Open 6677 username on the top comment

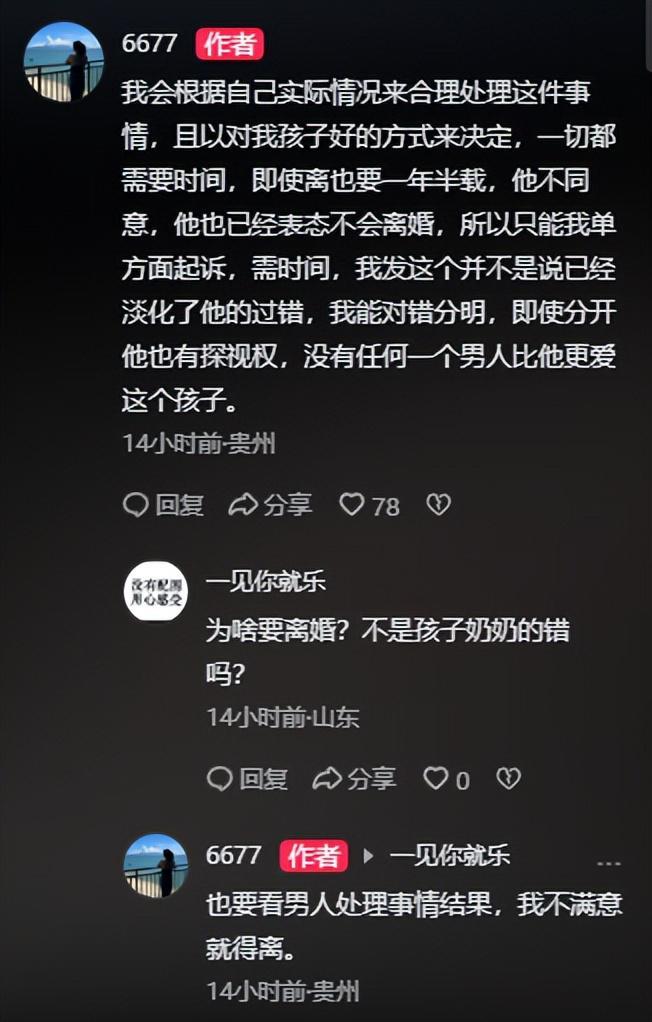(x=149, y=43)
